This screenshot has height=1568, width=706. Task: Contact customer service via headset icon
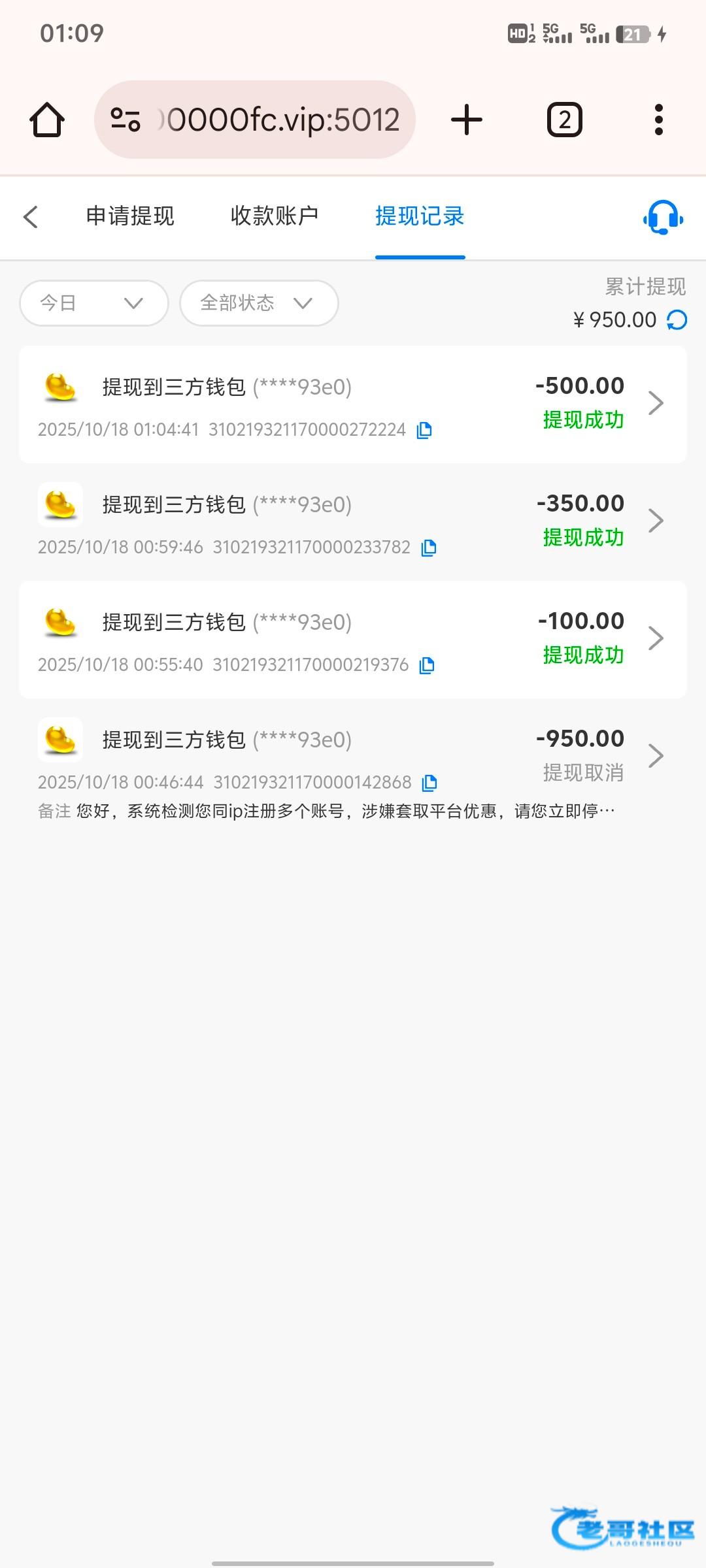coord(663,217)
